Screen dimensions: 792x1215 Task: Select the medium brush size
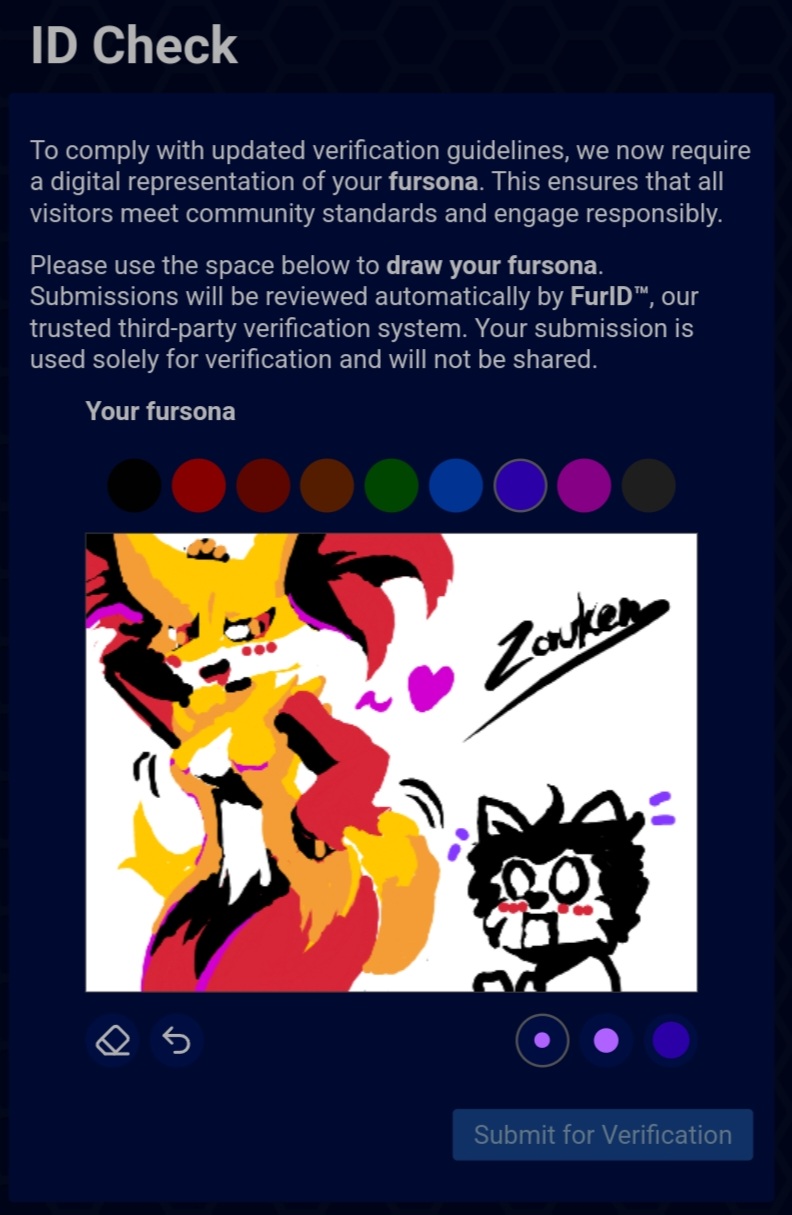606,1041
